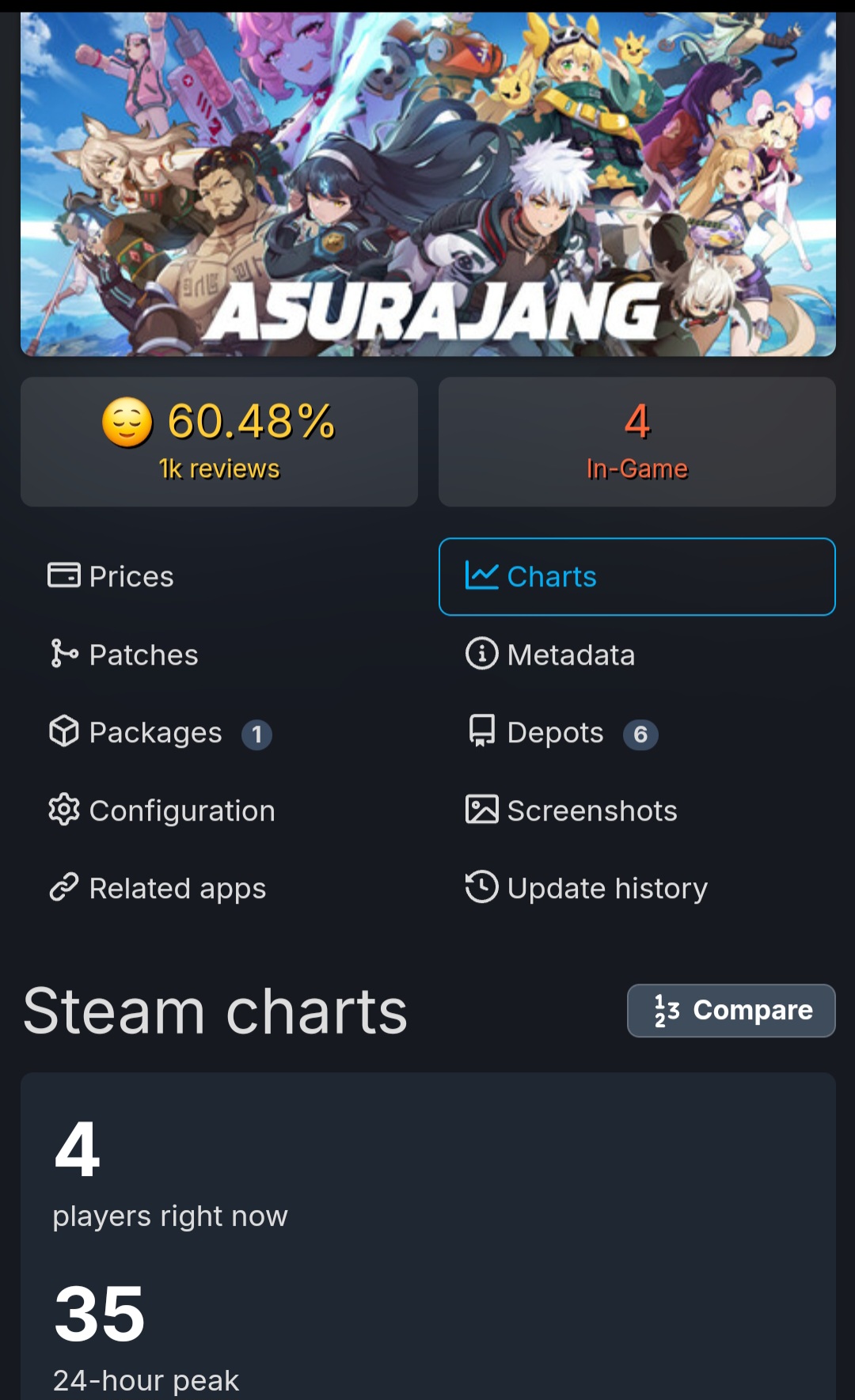Open Related apps
The height and width of the screenshot is (1400, 855).
(x=219, y=888)
